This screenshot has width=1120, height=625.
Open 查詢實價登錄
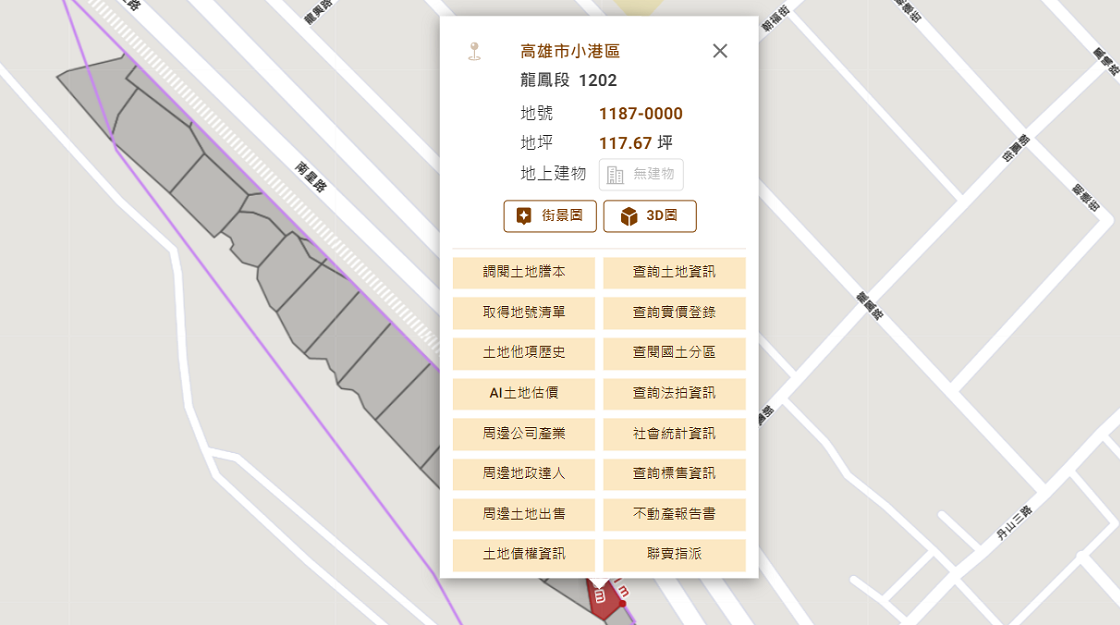(x=674, y=313)
